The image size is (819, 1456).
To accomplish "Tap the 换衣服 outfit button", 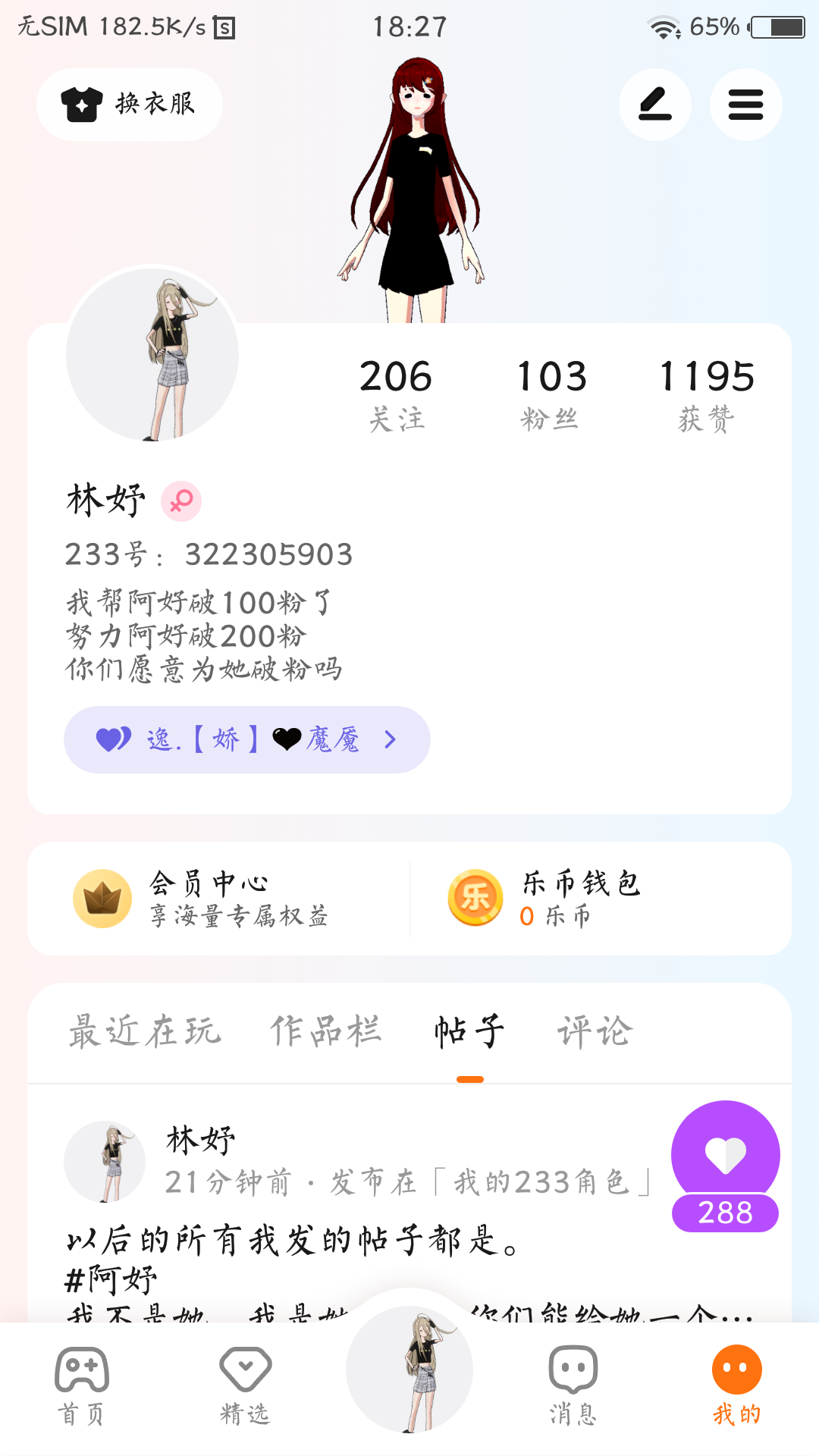I will [130, 105].
